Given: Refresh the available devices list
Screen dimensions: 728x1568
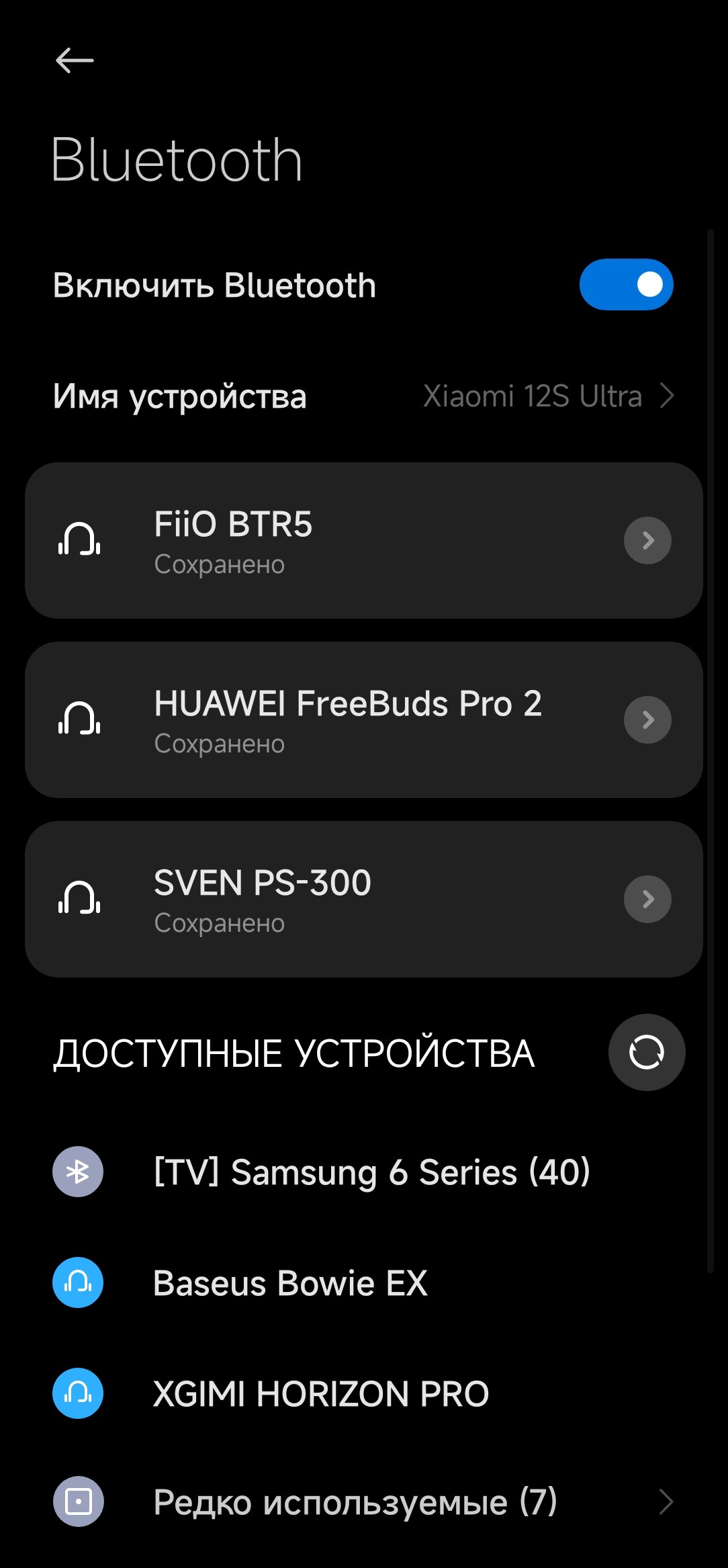Looking at the screenshot, I should 646,1052.
